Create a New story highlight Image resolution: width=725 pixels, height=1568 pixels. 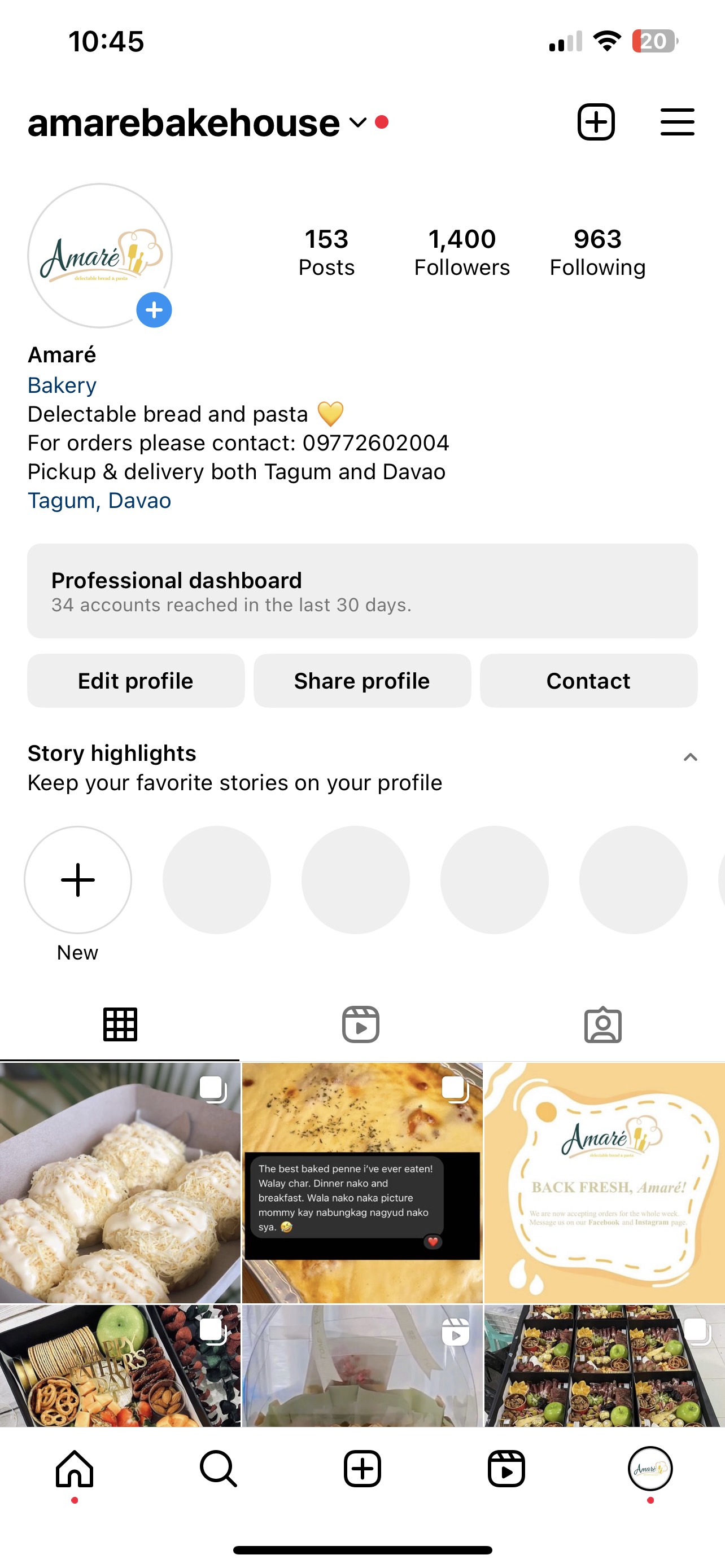coord(78,879)
